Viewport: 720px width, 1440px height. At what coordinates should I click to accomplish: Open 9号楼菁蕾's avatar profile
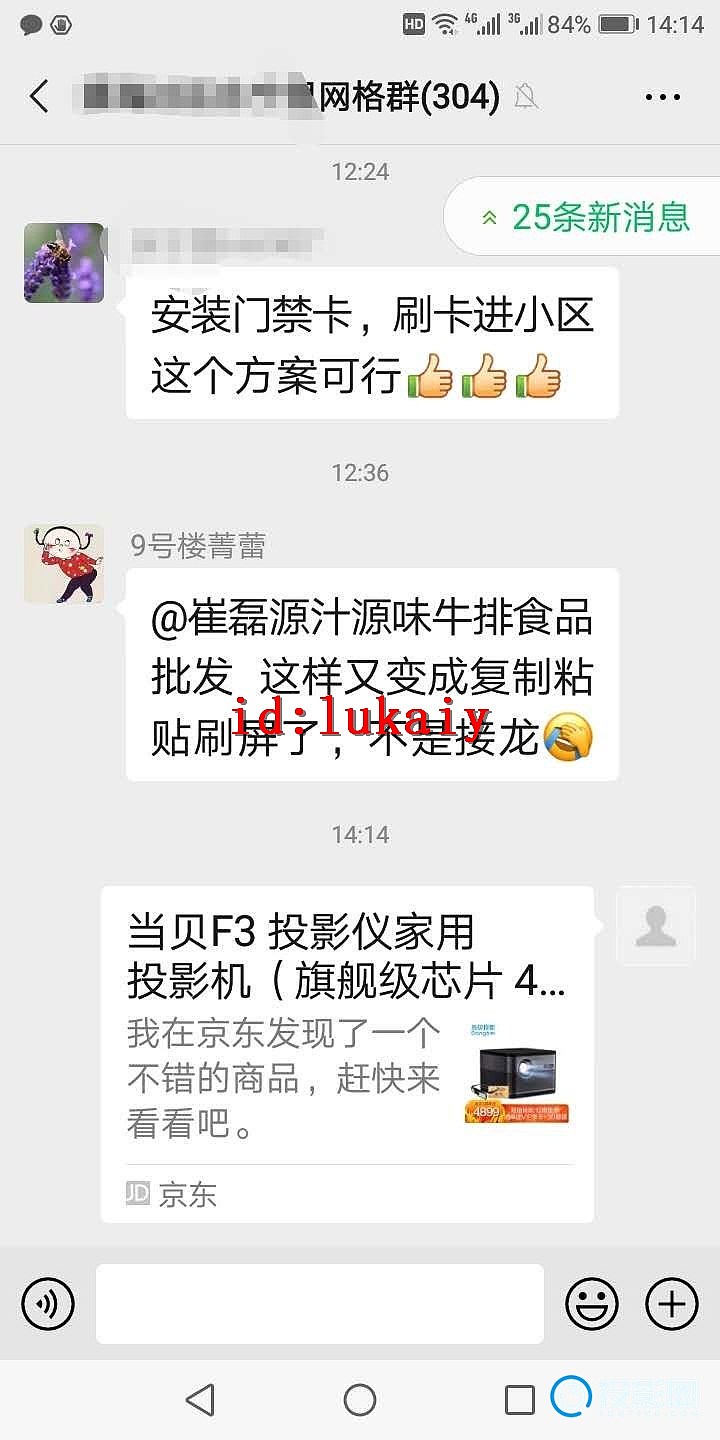coord(64,564)
